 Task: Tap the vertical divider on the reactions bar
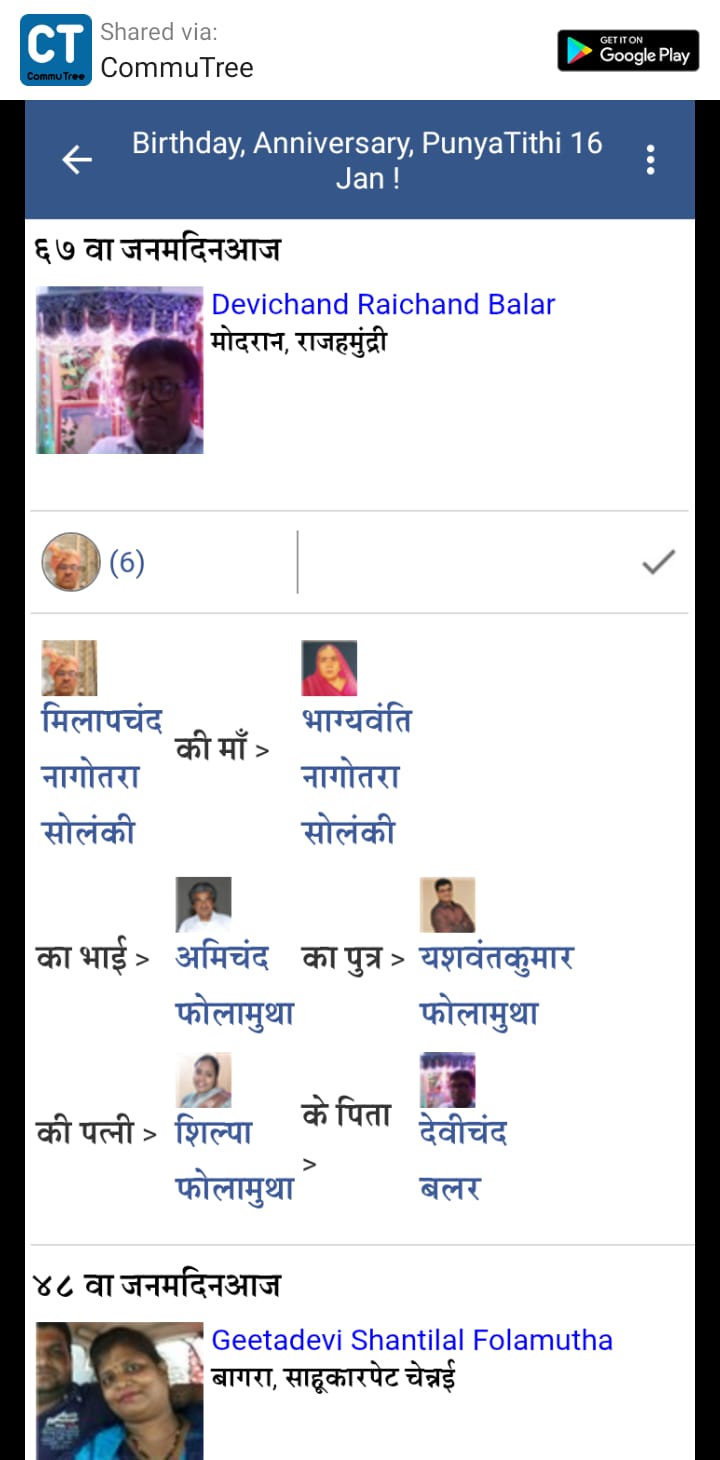coord(297,562)
